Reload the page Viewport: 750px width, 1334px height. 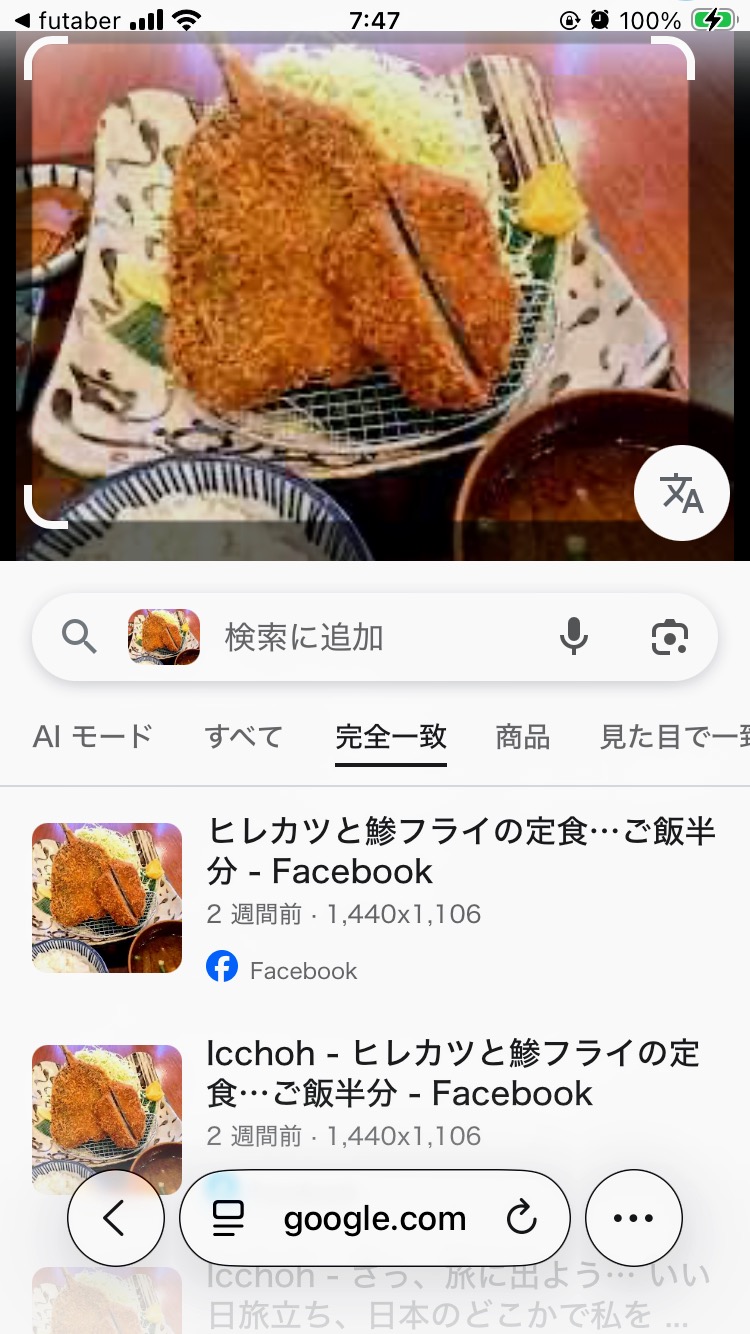tap(521, 1218)
